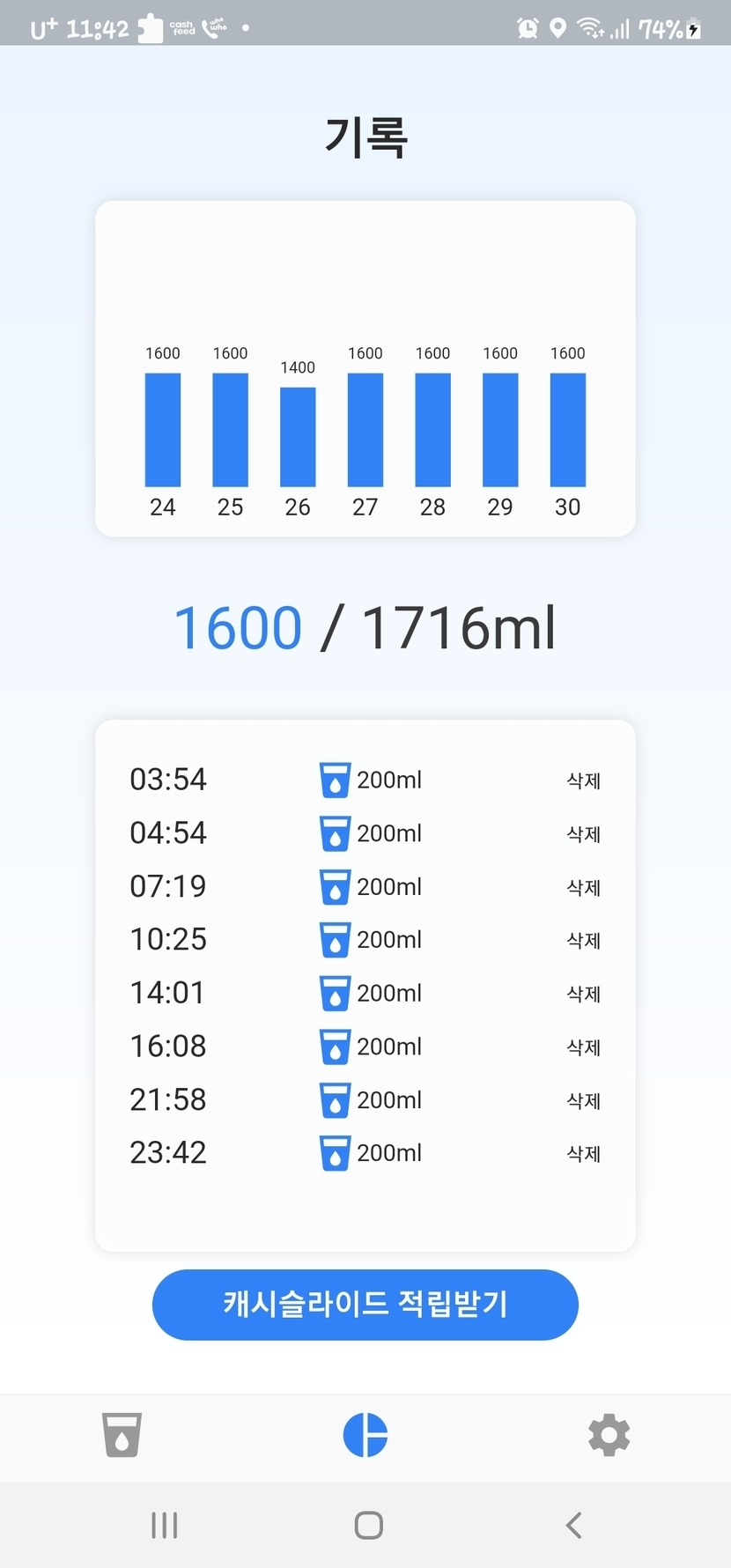Open the settings gear tab
Image resolution: width=731 pixels, height=1568 pixels.
609,1435
